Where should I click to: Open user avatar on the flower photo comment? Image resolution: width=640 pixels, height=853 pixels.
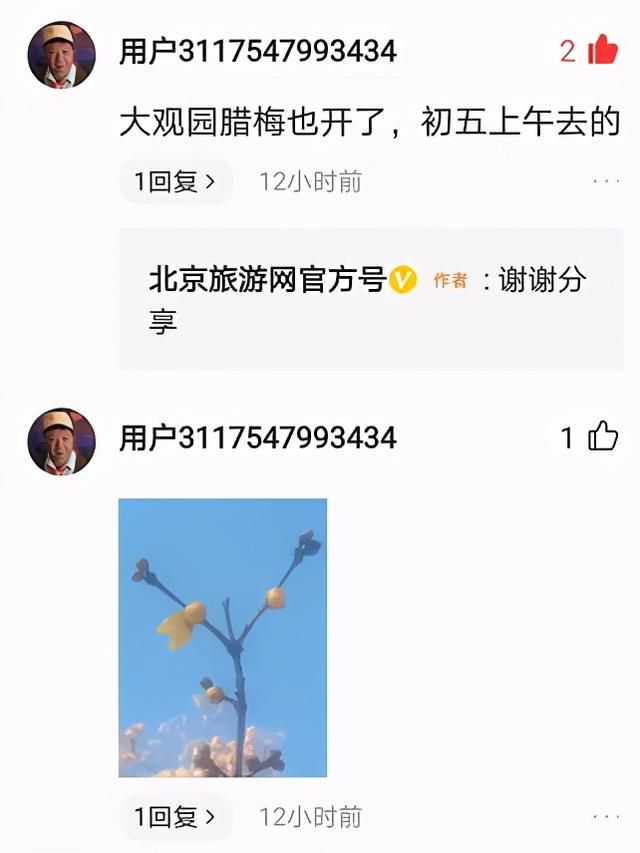(x=61, y=441)
